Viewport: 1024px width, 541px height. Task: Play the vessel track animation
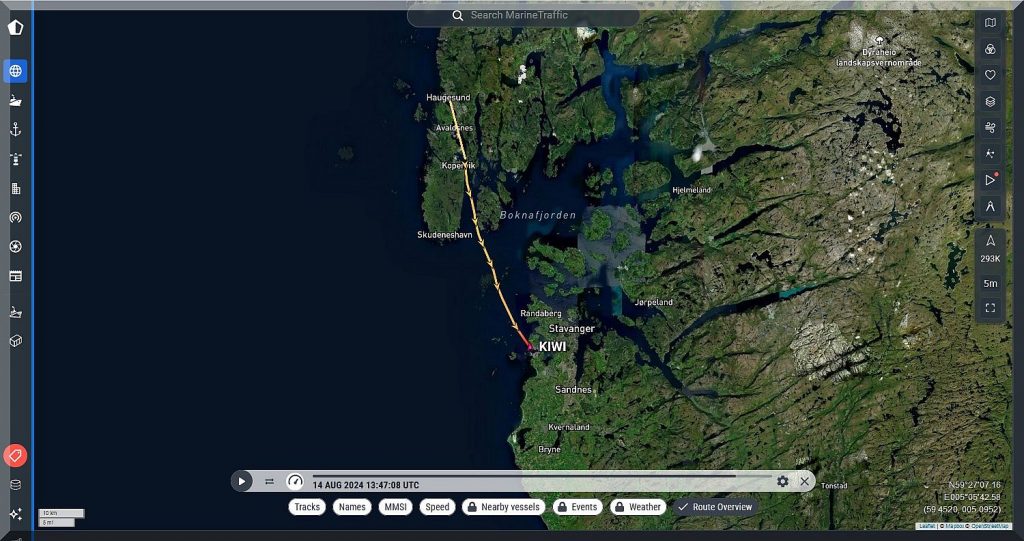pos(242,481)
